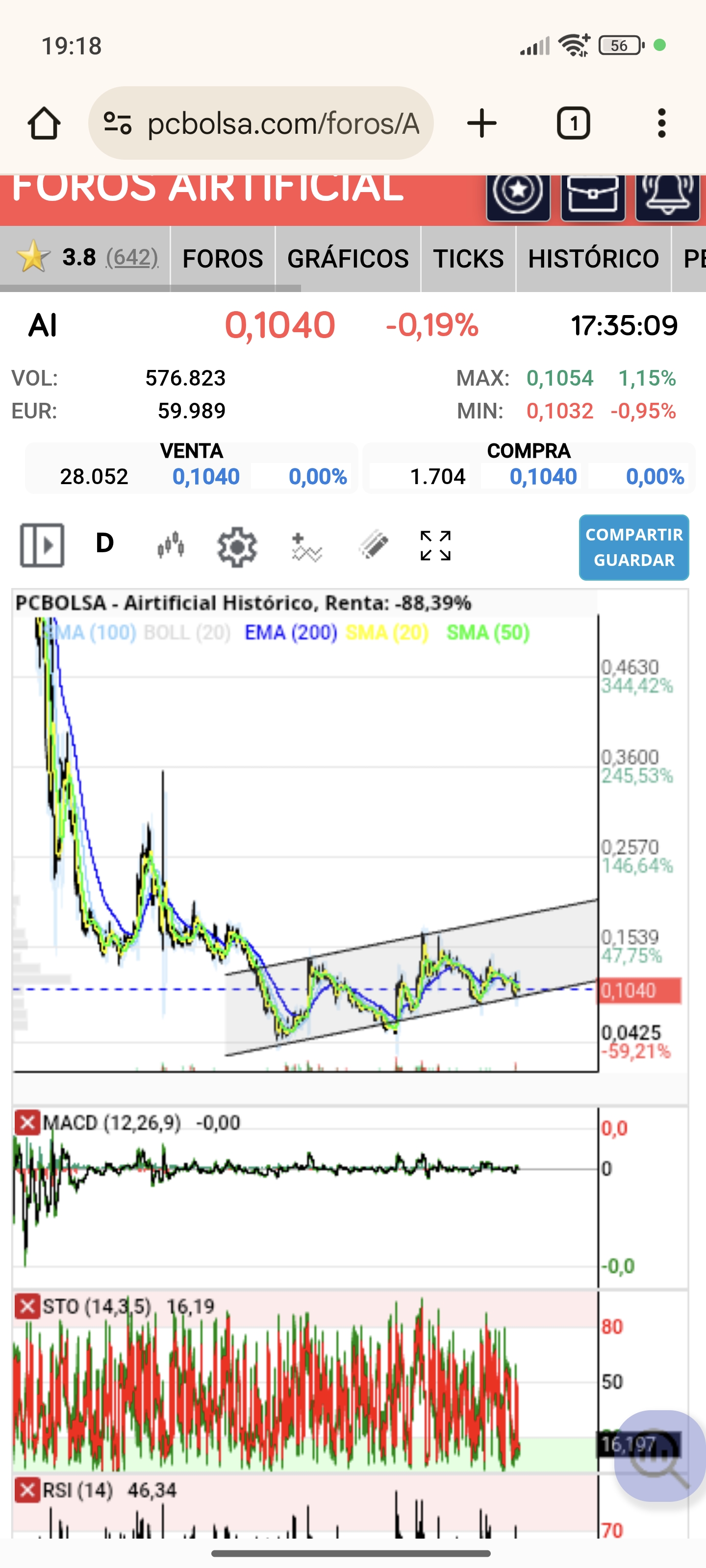
Task: Switch to the TICKS tab
Action: (468, 259)
